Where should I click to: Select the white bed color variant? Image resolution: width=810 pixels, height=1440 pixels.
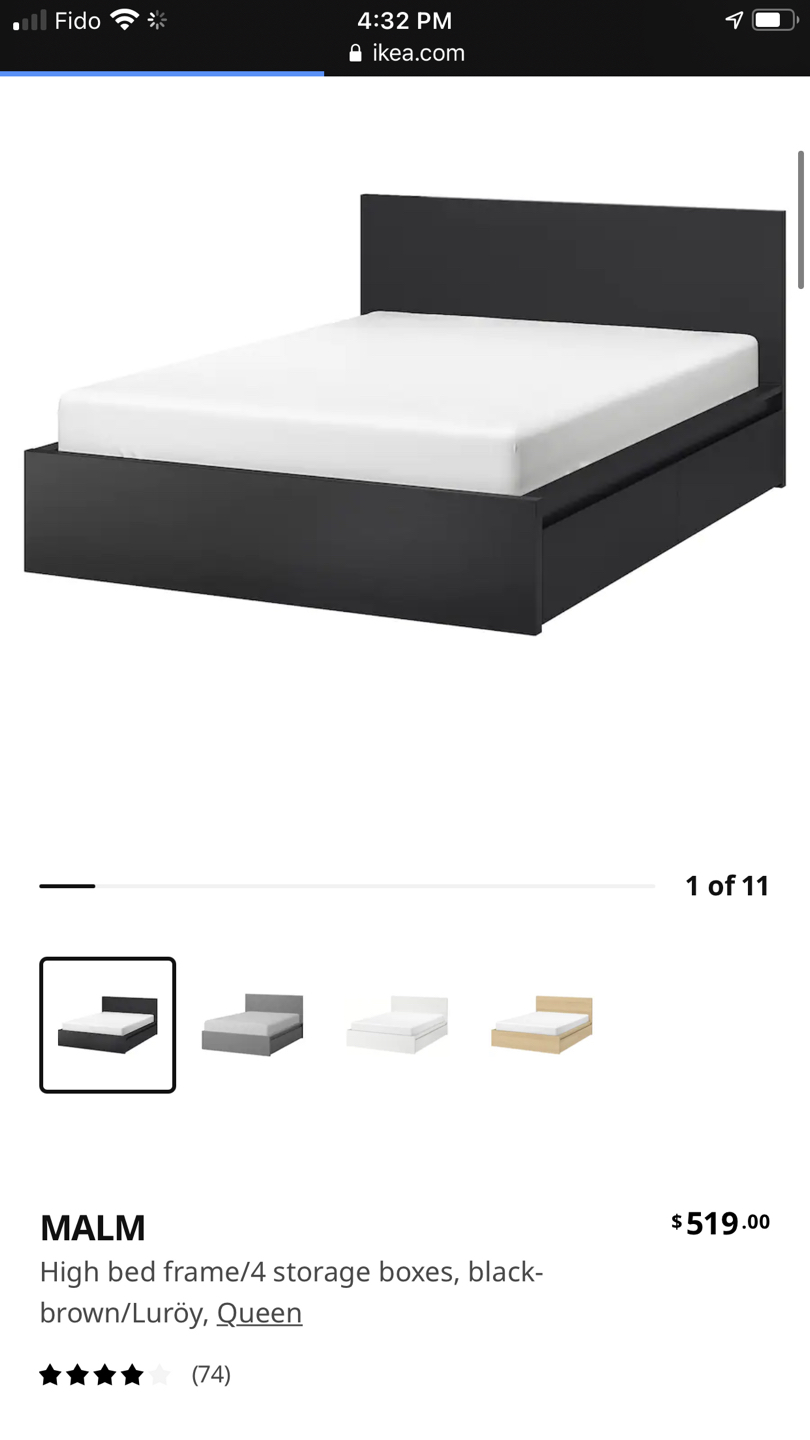tap(397, 1025)
